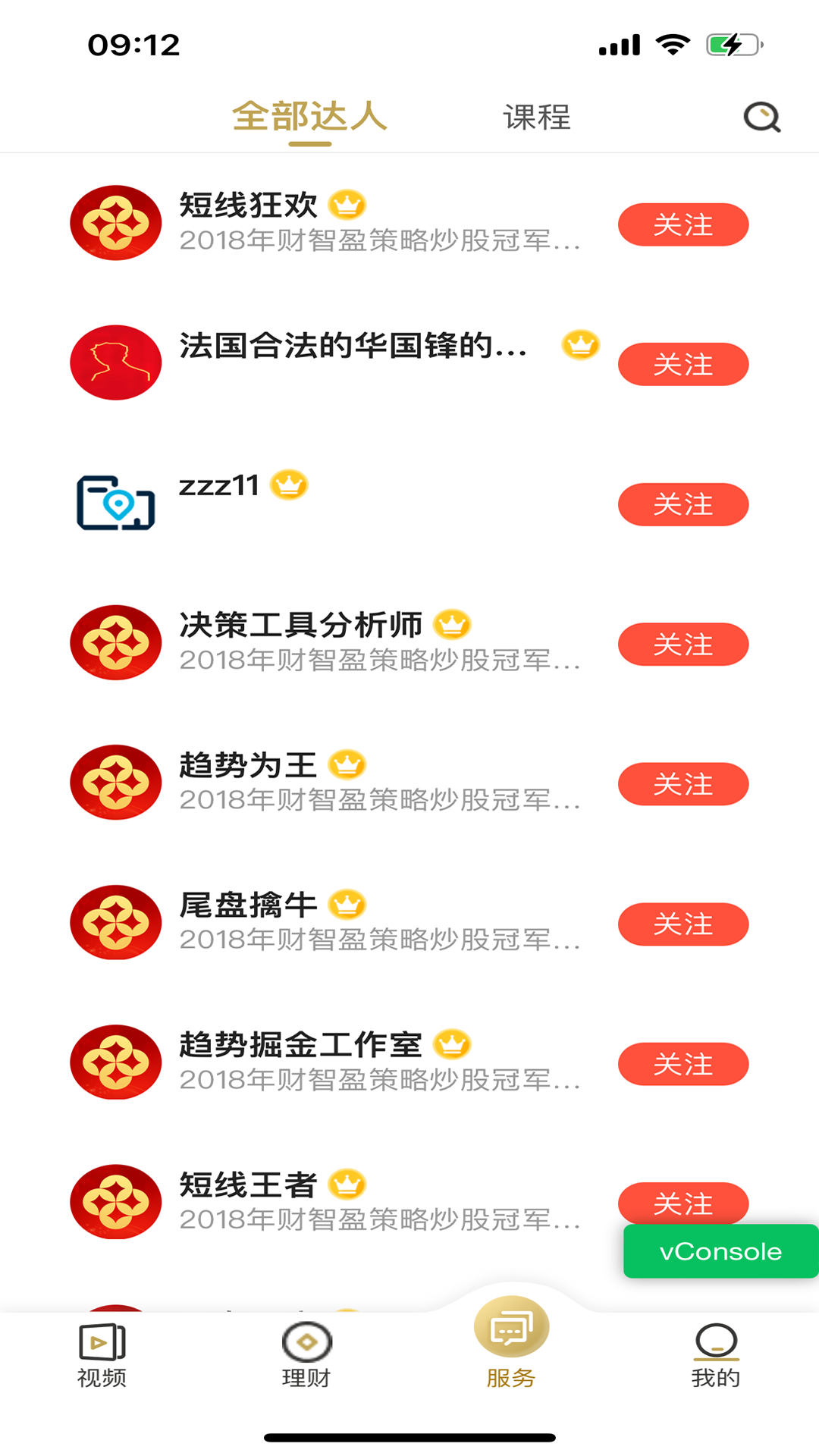Go to the 我的 tab

(715, 1356)
